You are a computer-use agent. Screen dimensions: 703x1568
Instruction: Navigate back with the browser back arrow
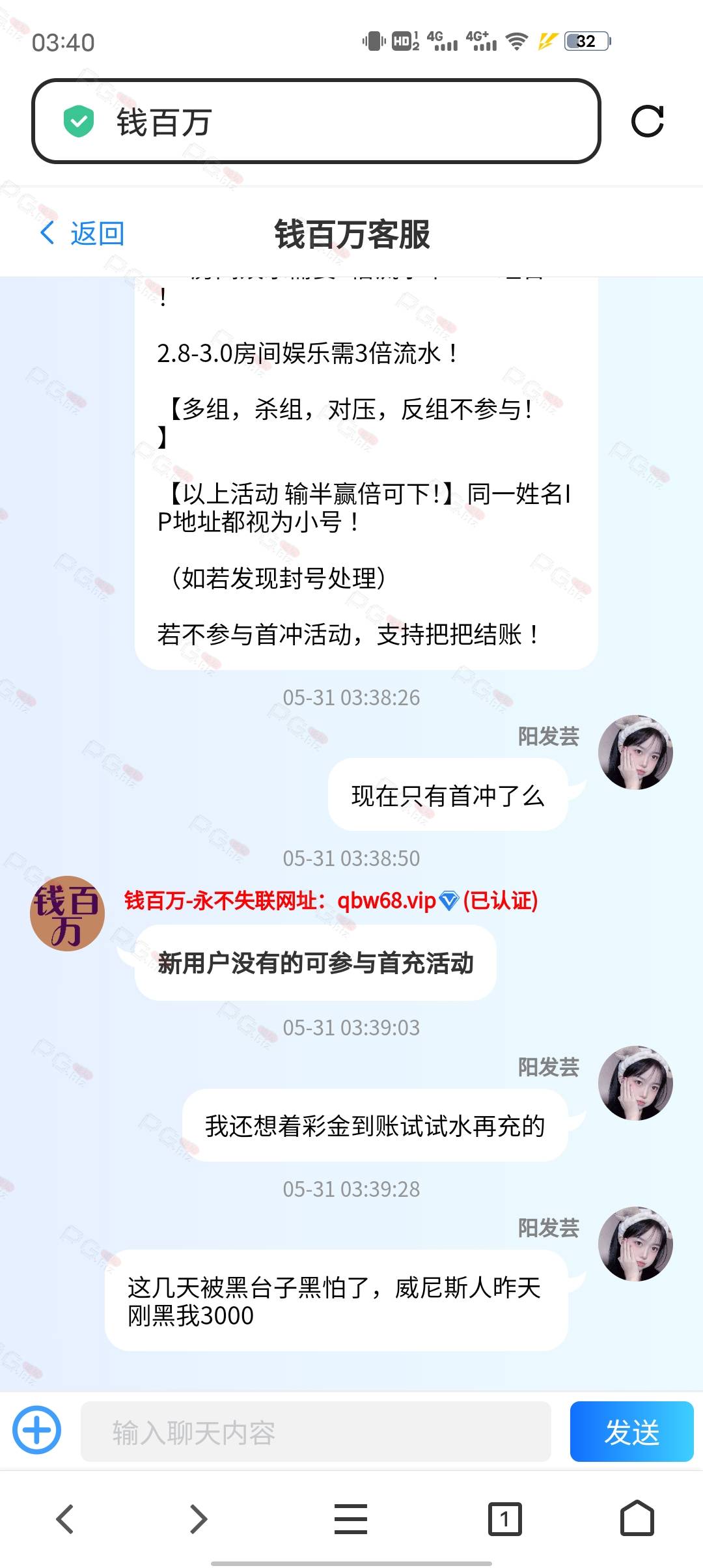coord(65,1519)
